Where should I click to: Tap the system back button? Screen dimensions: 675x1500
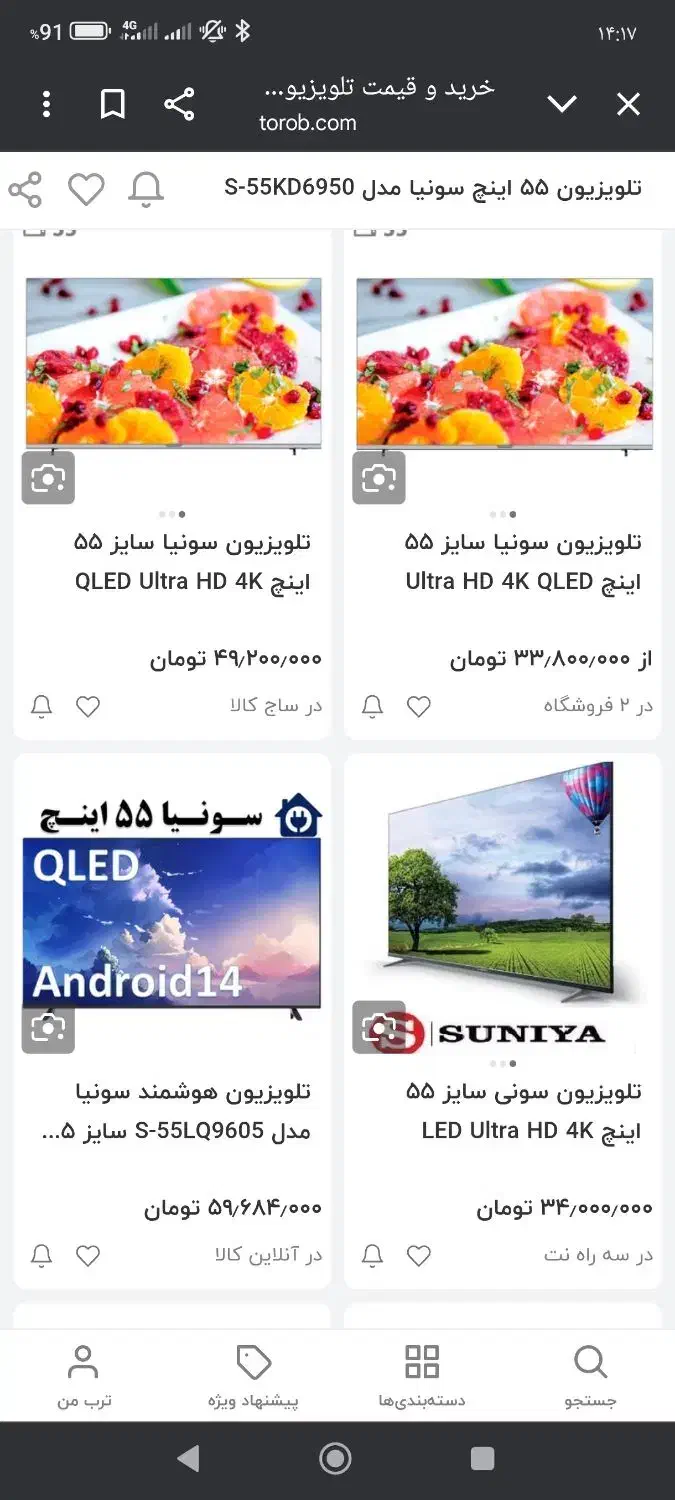point(188,1459)
